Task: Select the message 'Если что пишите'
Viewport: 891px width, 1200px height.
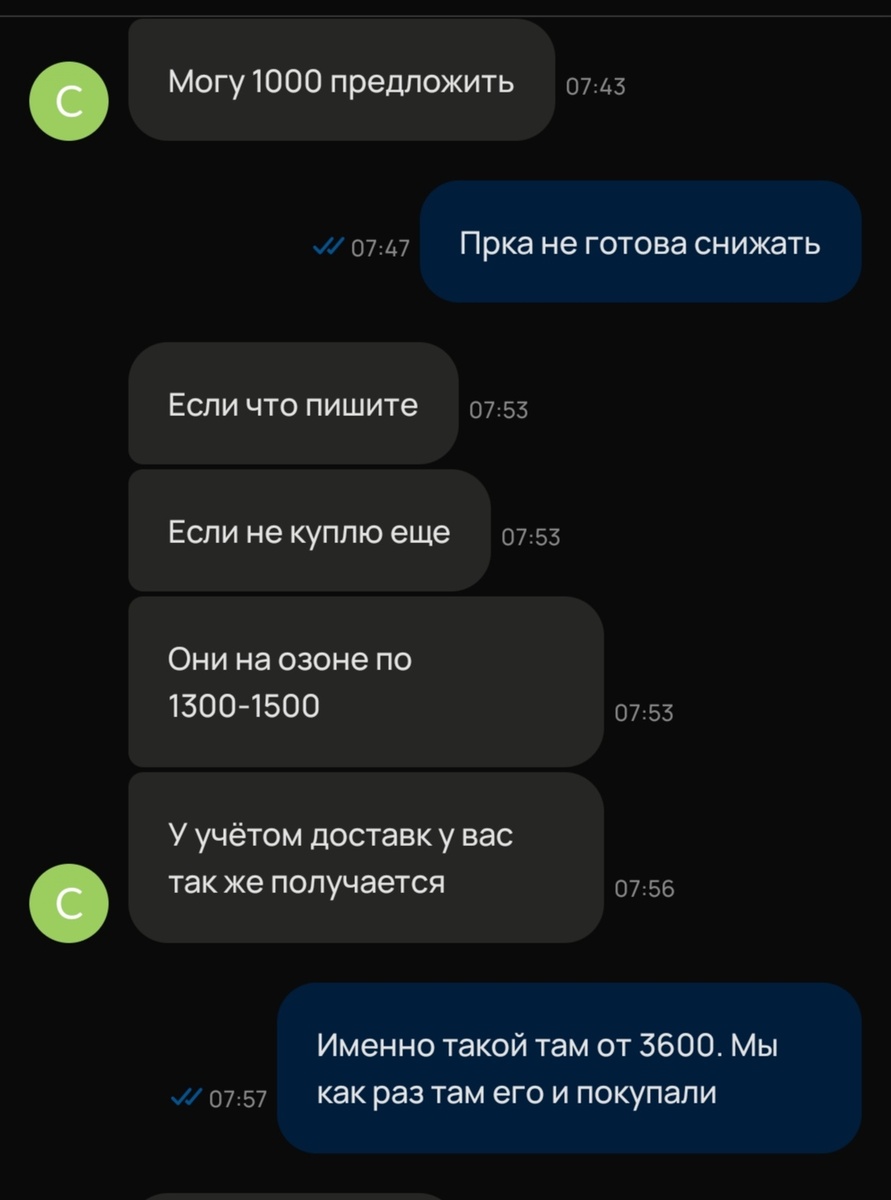Action: [292, 405]
